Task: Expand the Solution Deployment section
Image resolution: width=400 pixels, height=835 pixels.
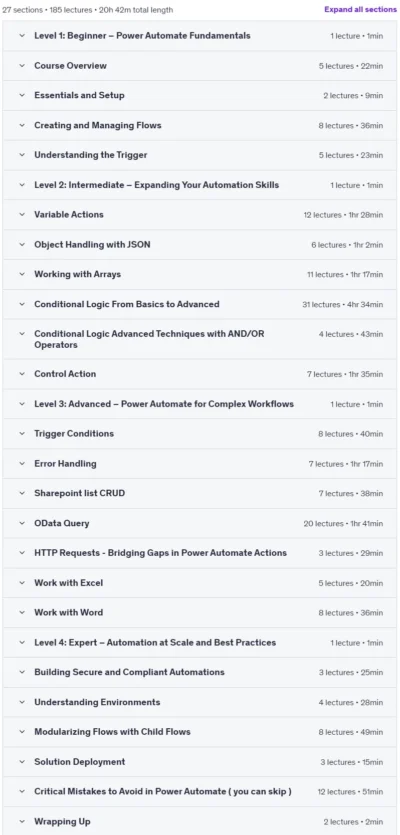Action: (x=200, y=762)
